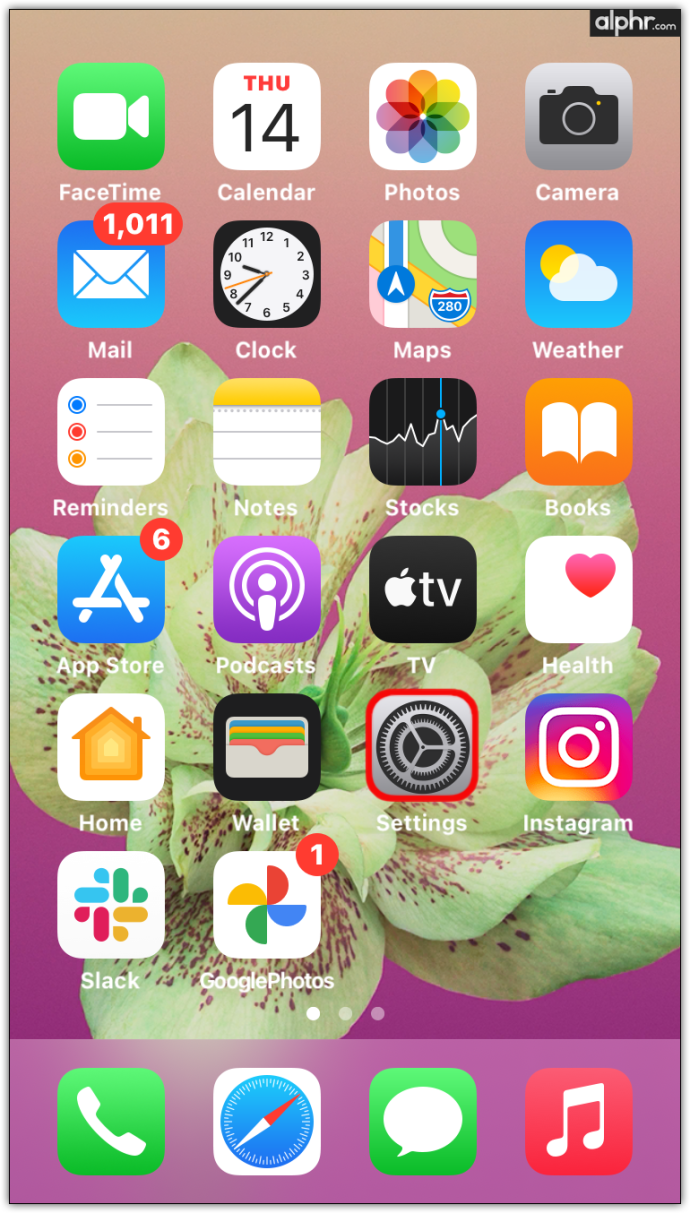Viewport: 690px width, 1213px height.
Task: Launch the FaceTime app
Action: click(x=111, y=117)
